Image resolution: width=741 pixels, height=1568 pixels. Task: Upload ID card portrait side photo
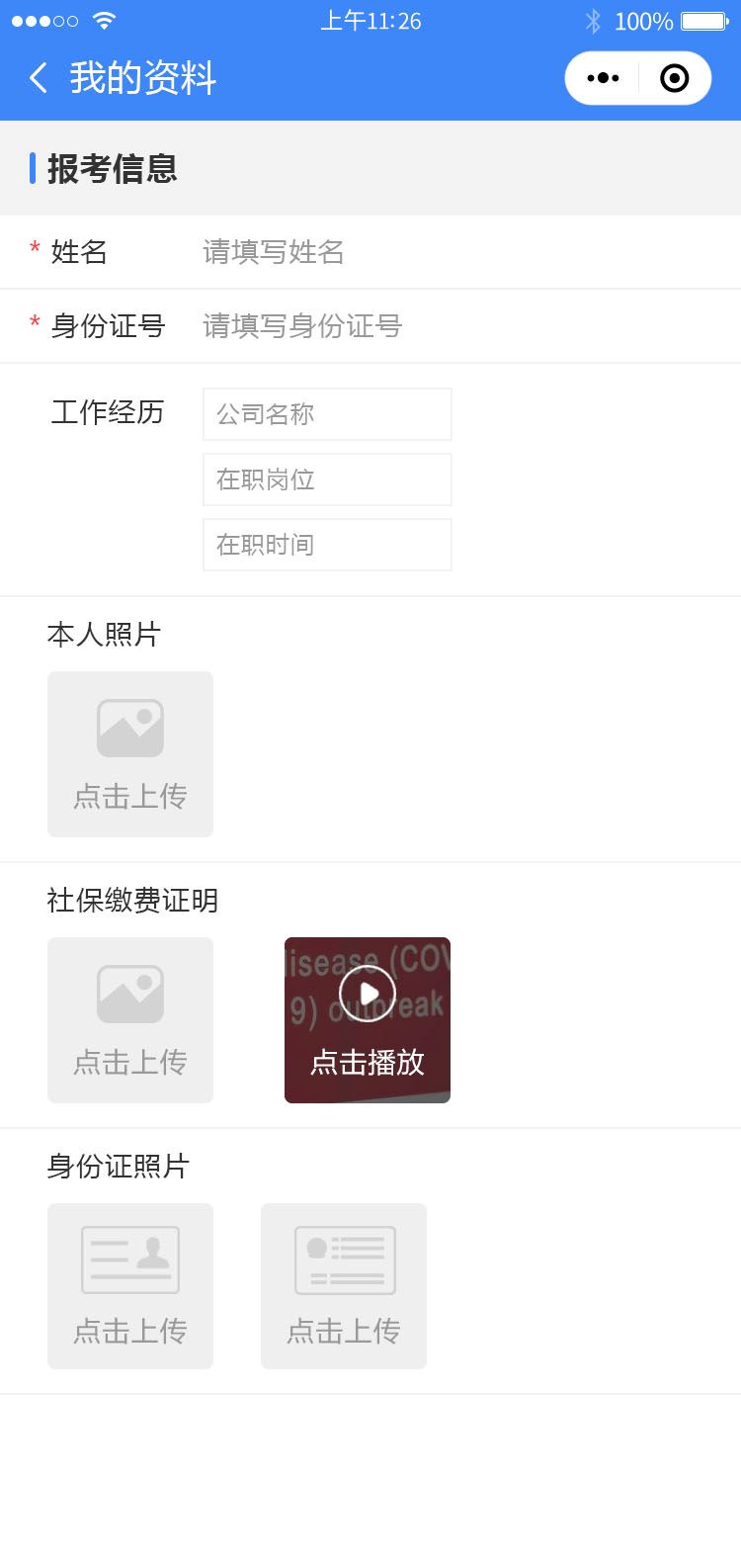coord(130,1286)
